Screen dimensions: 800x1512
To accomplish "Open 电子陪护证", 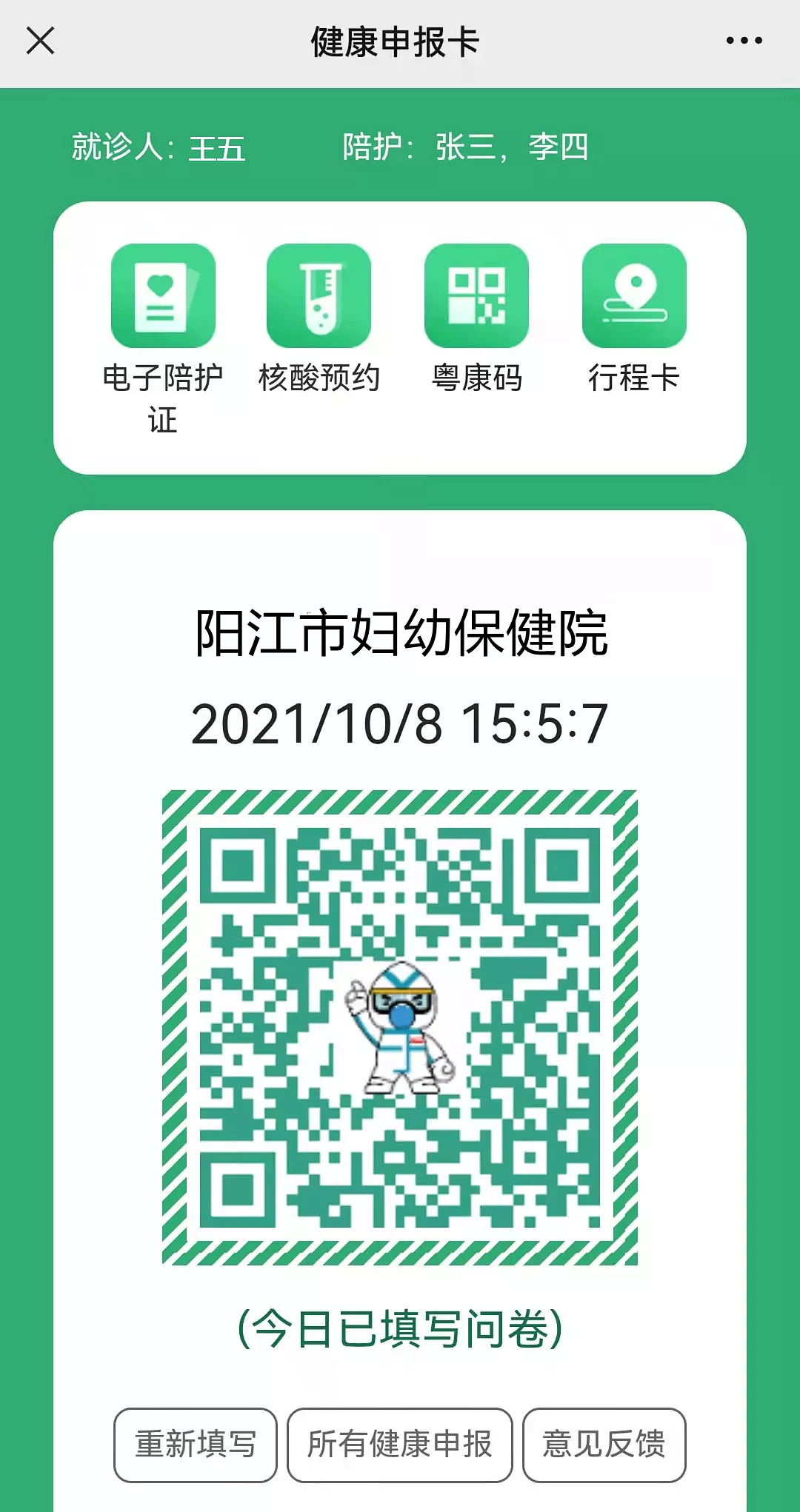I will (x=163, y=296).
